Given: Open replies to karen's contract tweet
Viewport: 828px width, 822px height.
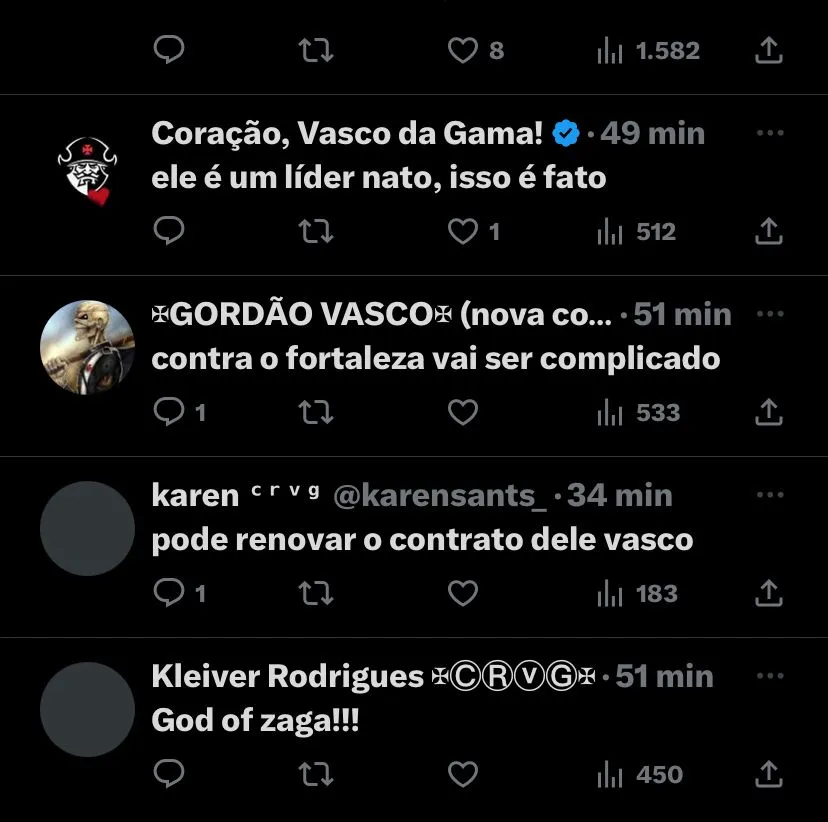Looking at the screenshot, I should point(170,594).
